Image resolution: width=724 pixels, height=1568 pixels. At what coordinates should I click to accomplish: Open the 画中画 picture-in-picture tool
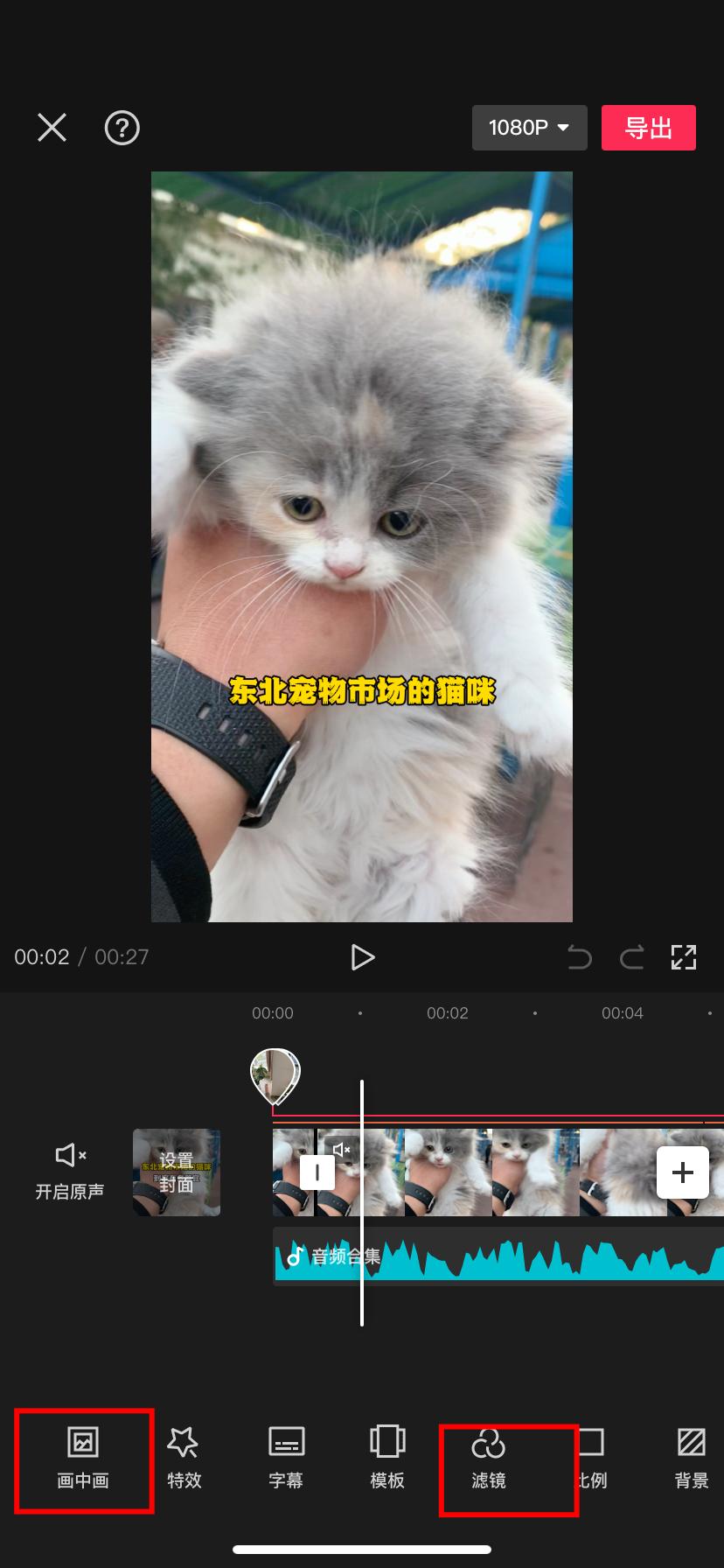pos(84,1459)
